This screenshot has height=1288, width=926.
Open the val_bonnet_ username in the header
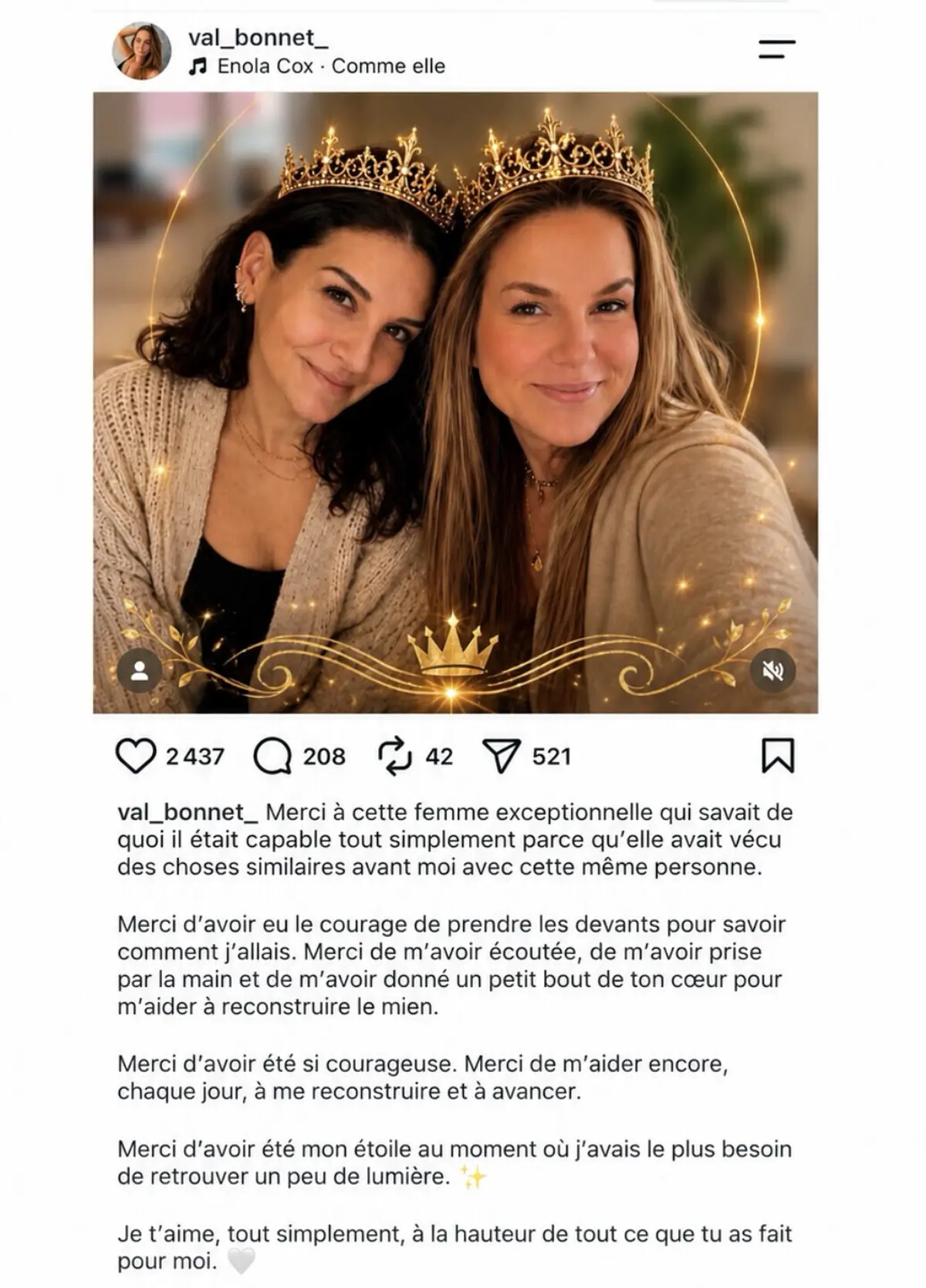258,37
